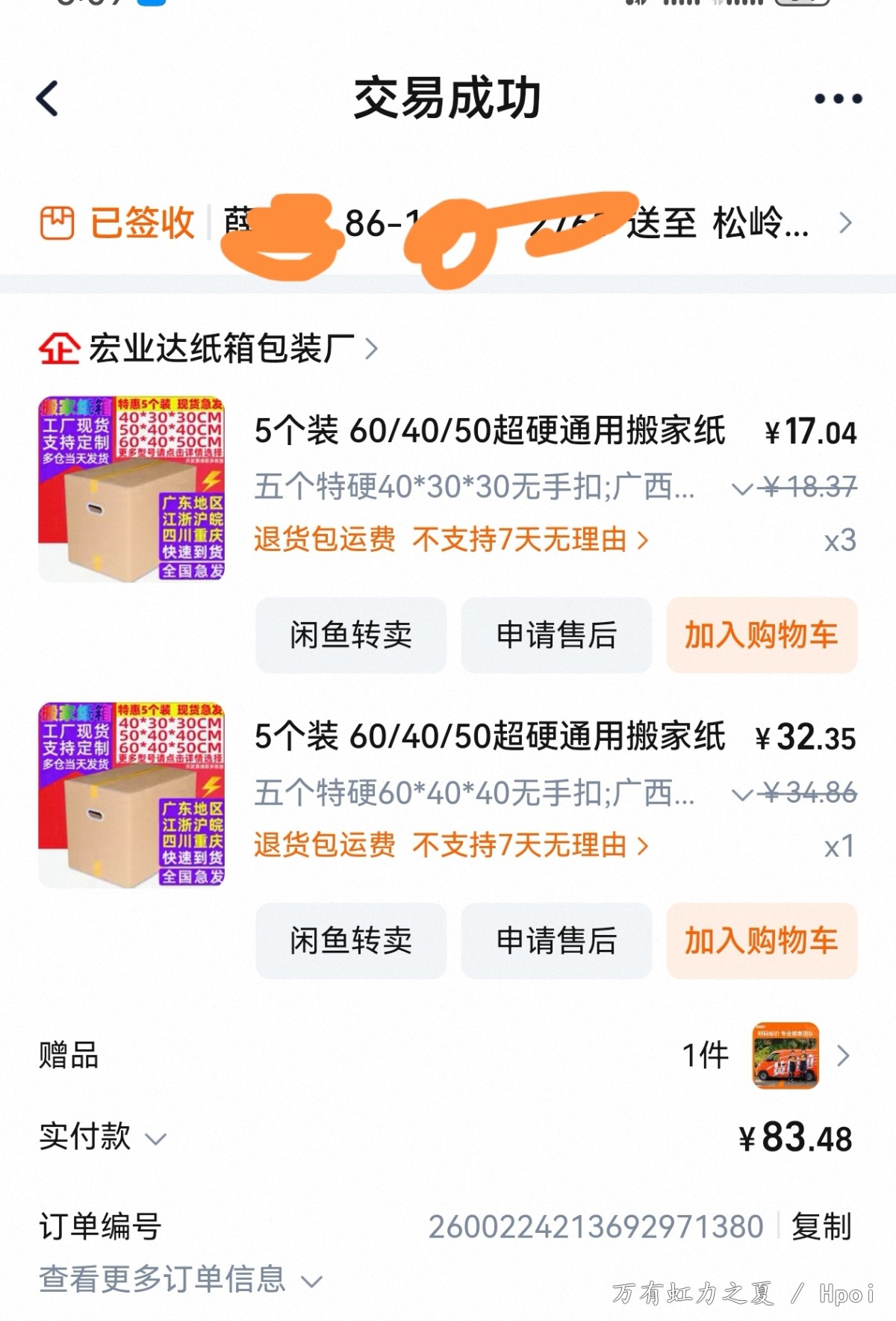Screen dimensions: 896x1321
Task: Open the ¥32.35 box product thumbnail
Action: 131,795
